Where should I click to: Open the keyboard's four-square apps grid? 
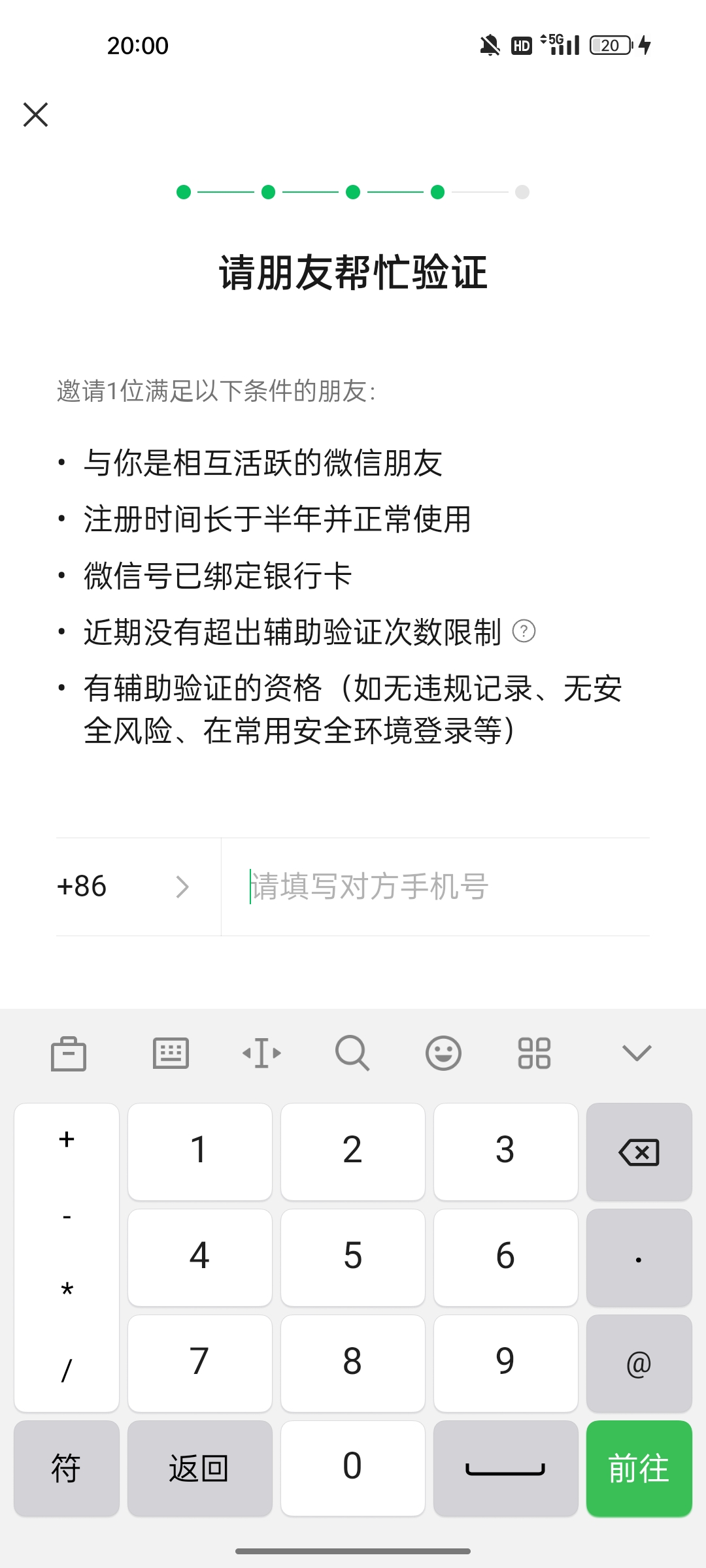(x=534, y=1053)
